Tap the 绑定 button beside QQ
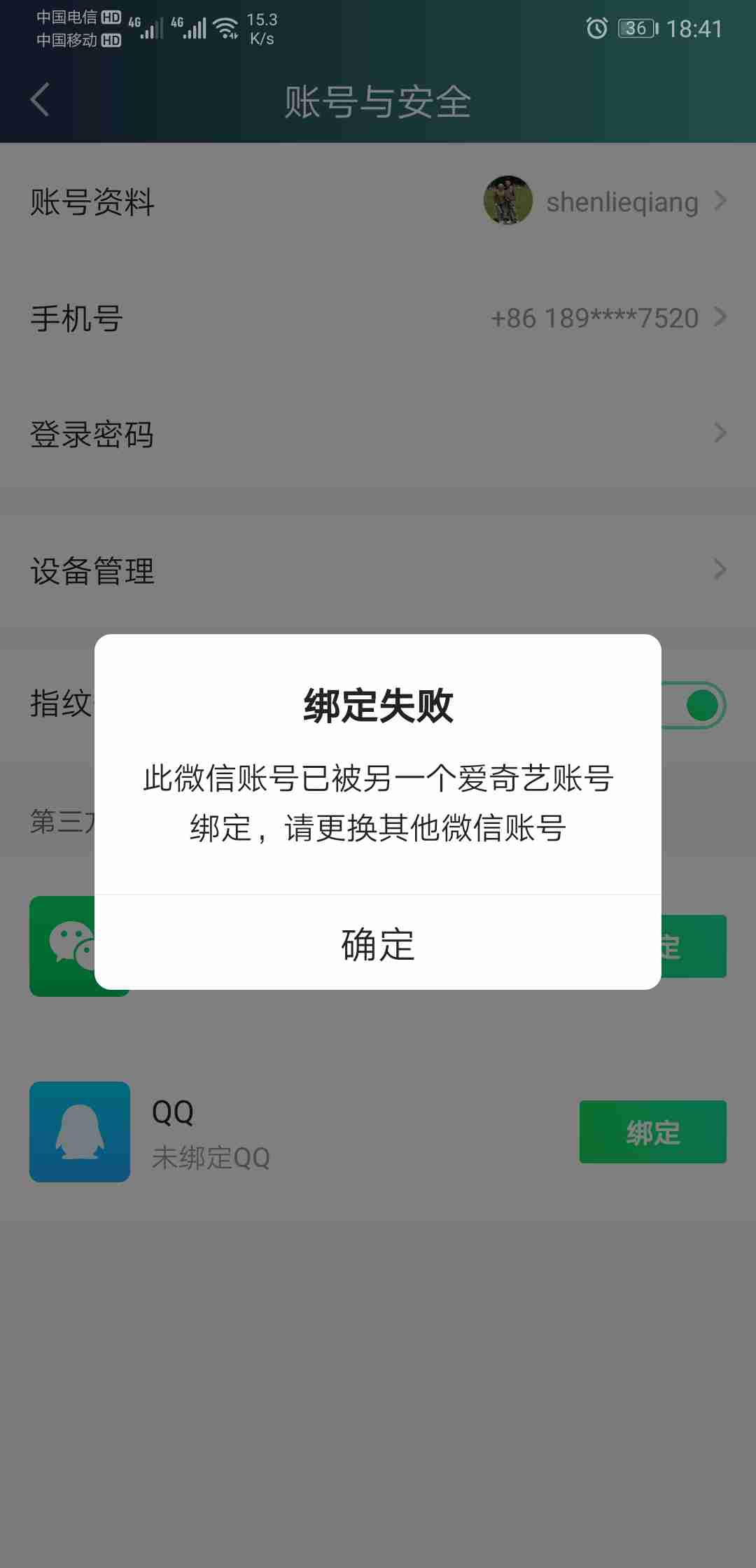 (652, 1132)
